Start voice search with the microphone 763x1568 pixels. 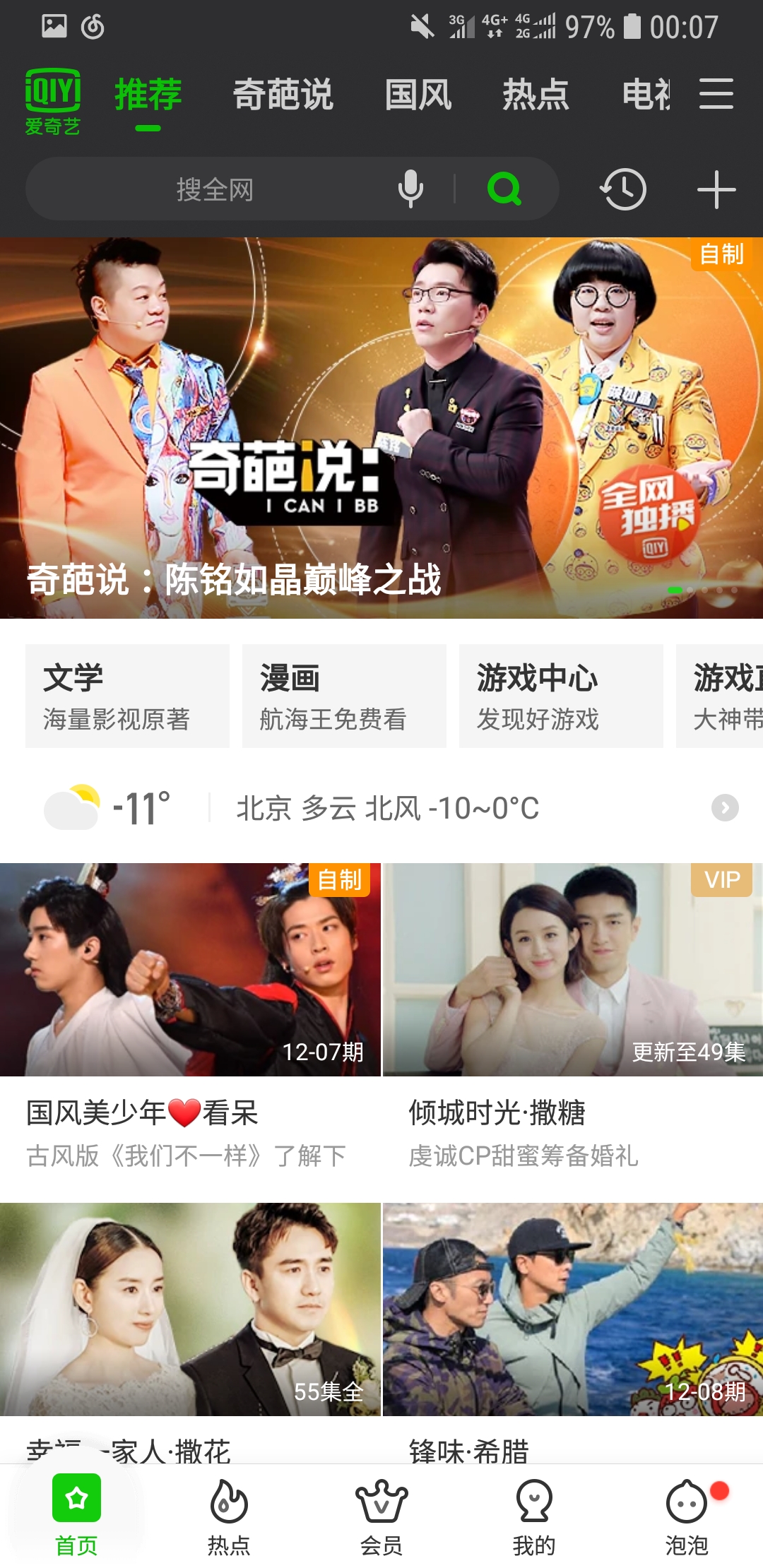pyautogui.click(x=410, y=189)
